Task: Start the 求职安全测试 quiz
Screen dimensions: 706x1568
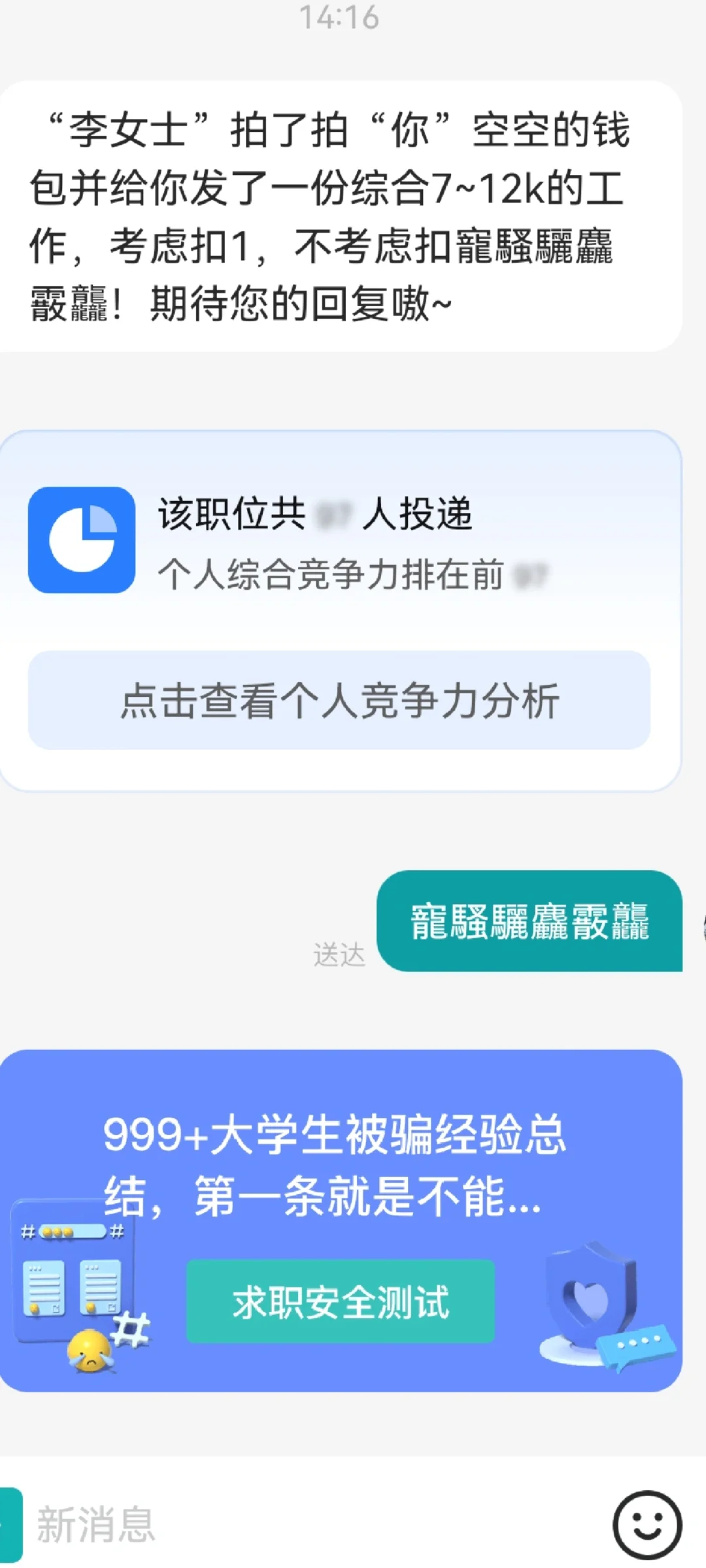Action: [x=341, y=1301]
